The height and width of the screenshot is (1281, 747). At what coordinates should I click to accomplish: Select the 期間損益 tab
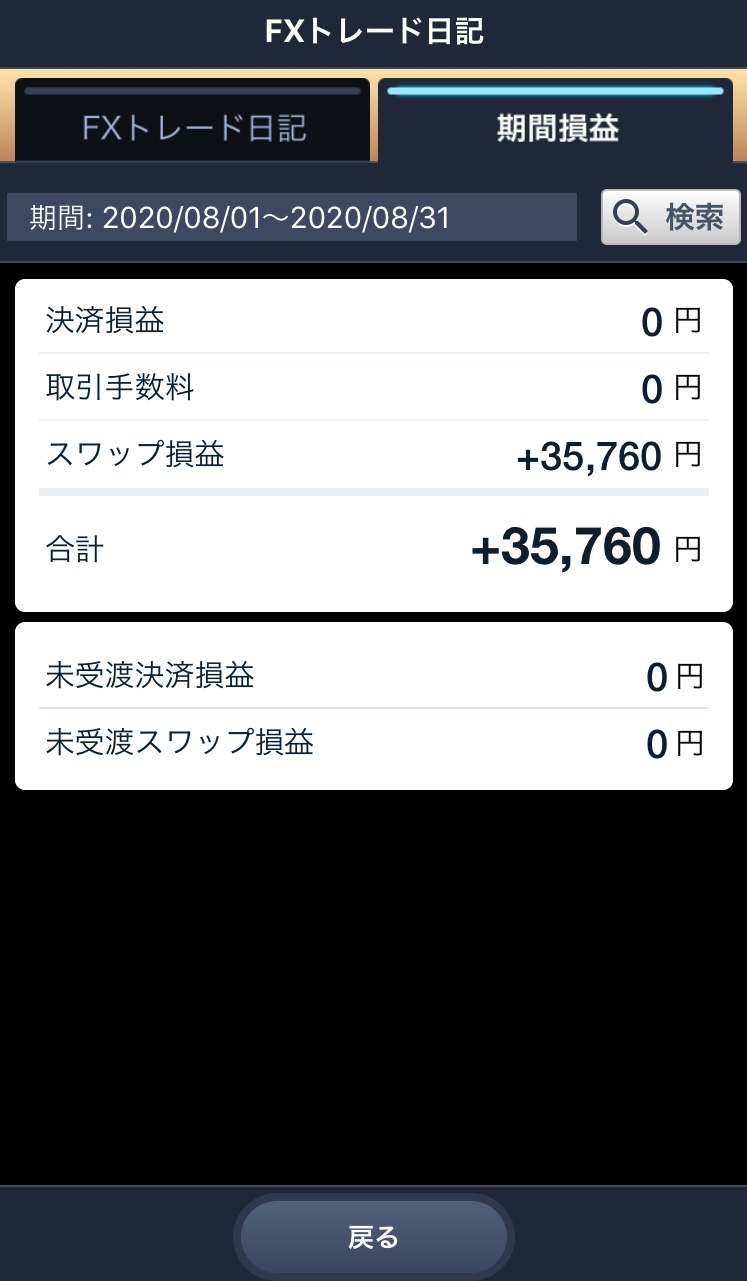click(x=556, y=125)
